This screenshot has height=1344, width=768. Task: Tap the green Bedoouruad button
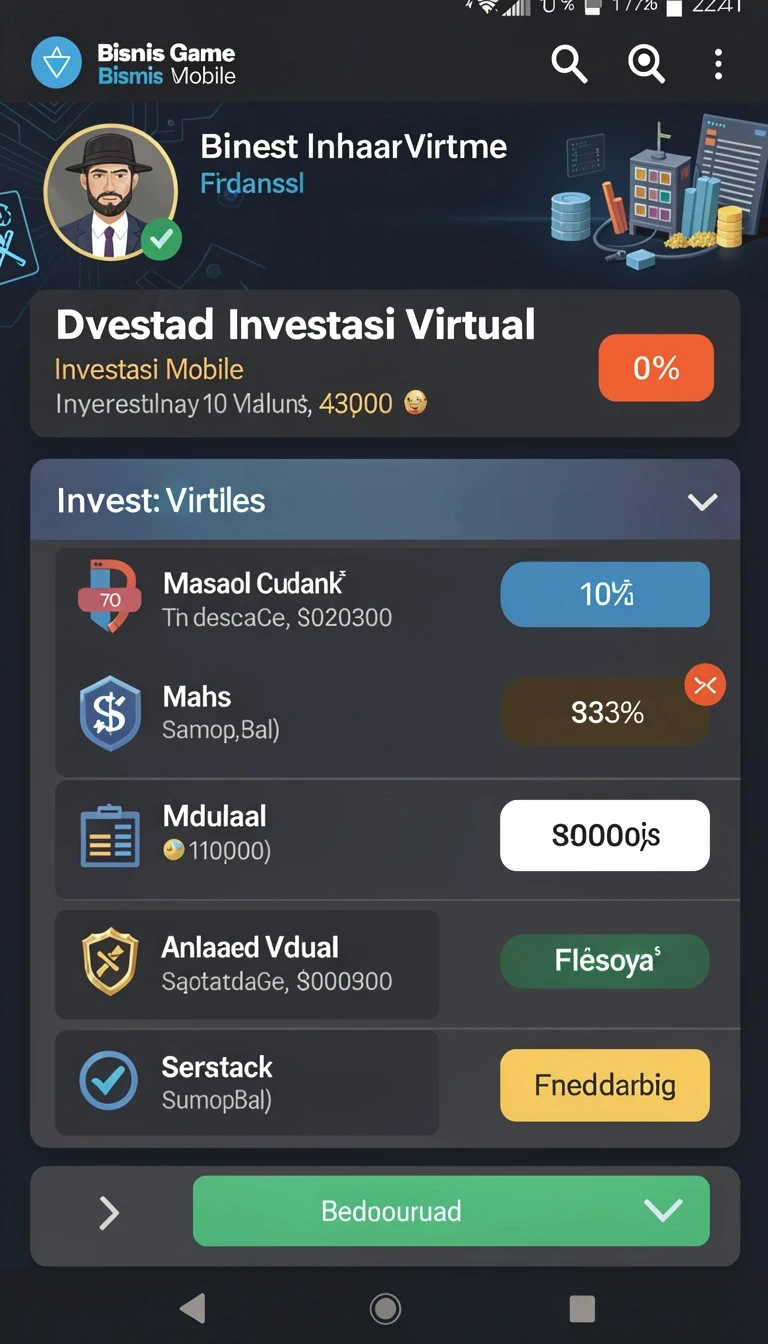pos(451,1211)
